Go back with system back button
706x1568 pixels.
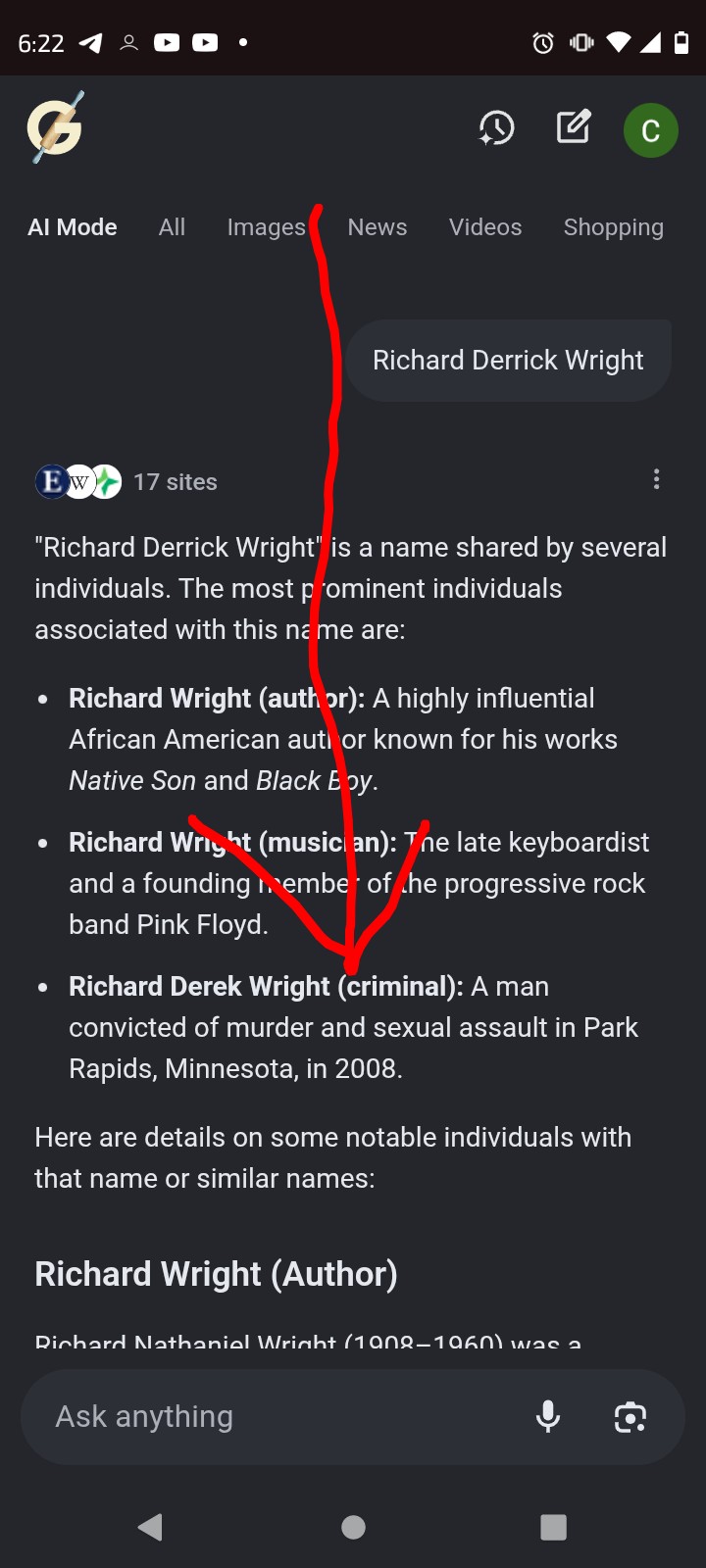151,1527
